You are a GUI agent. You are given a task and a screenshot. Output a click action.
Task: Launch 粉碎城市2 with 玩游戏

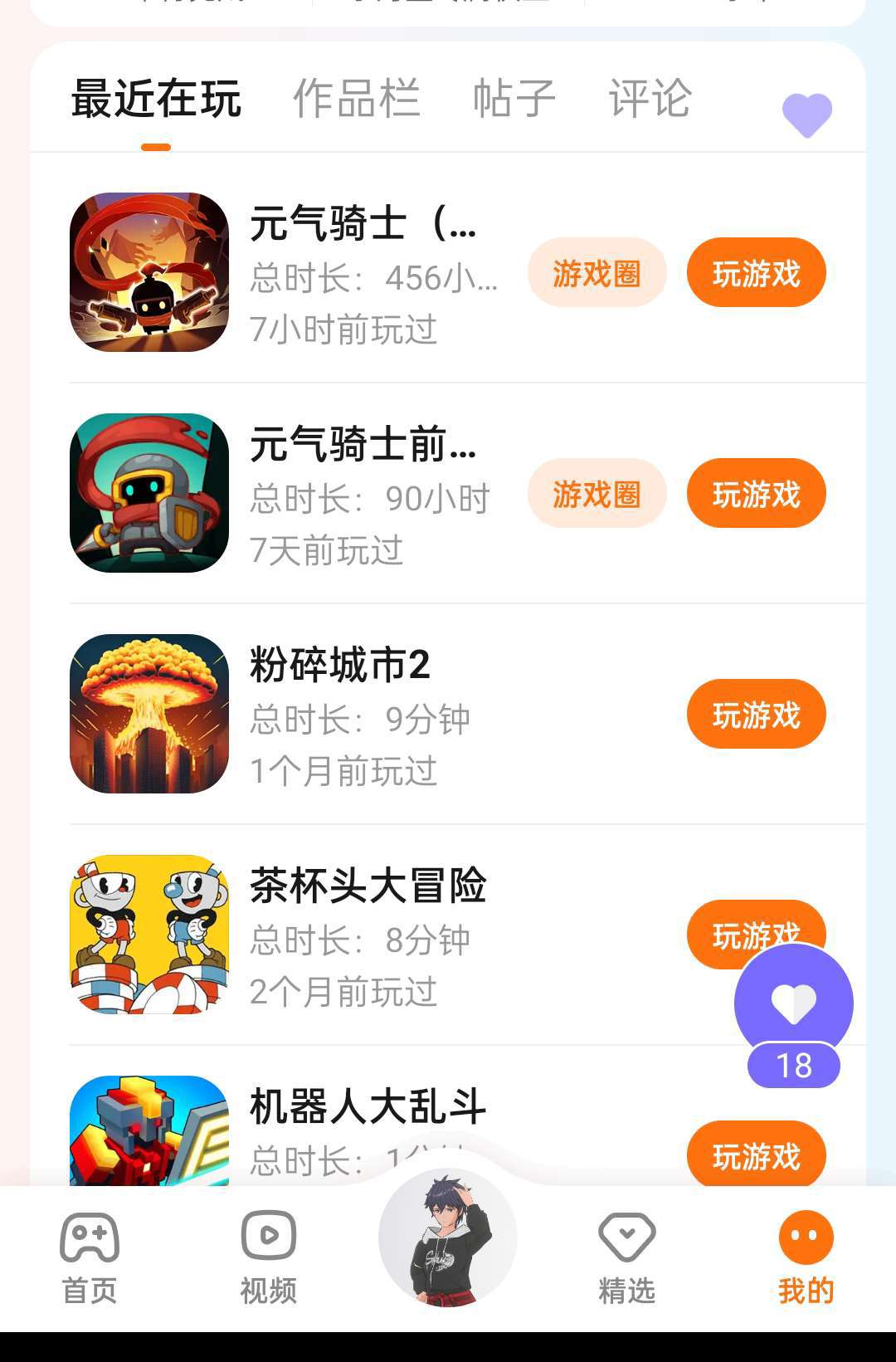pyautogui.click(x=756, y=715)
